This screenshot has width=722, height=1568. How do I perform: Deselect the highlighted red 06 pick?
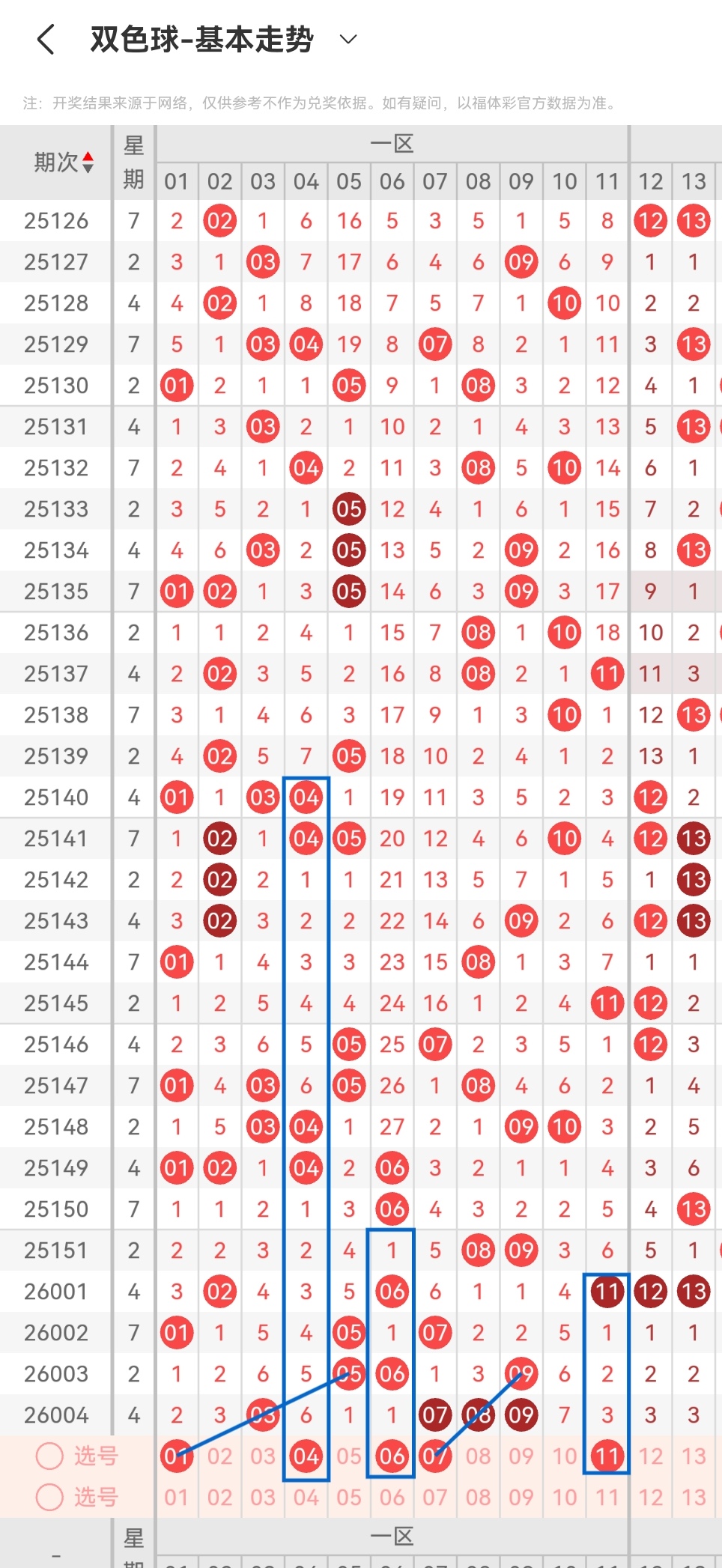coord(392,1456)
